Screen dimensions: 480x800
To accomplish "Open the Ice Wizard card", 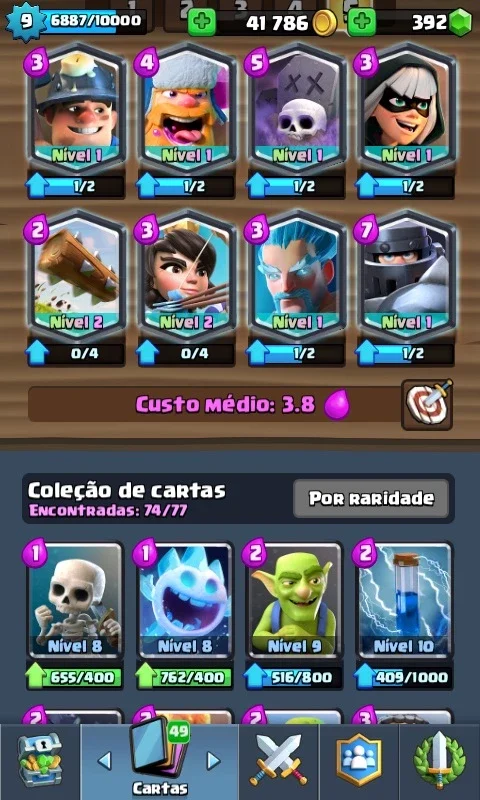I will click(x=296, y=276).
